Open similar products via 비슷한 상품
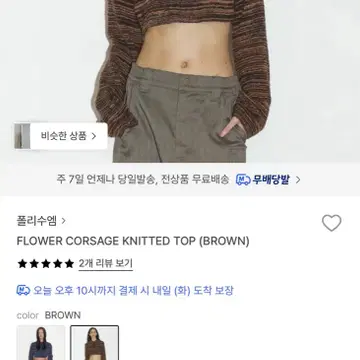The width and height of the screenshot is (360, 360). pos(61,136)
